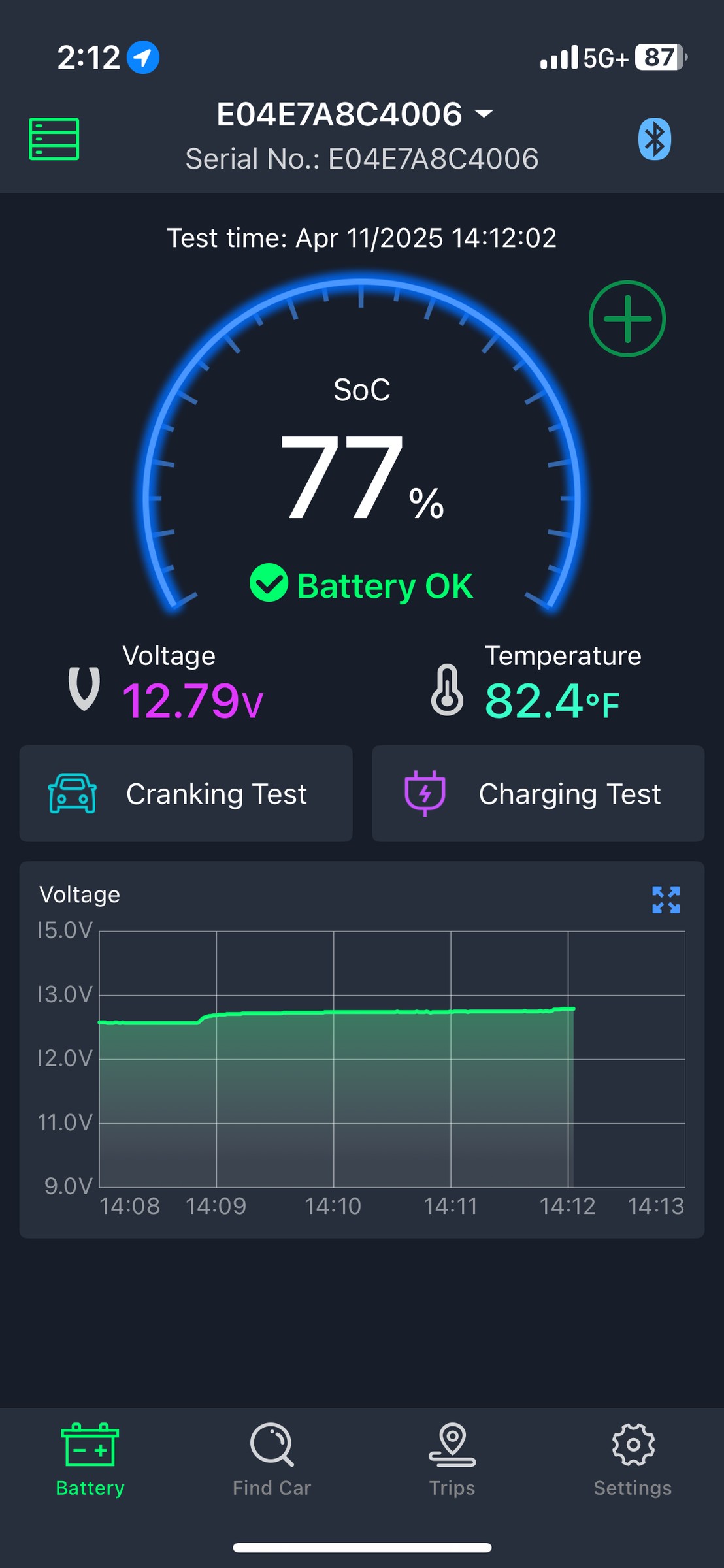Tap the Bluetooth connection icon
724x1568 pixels.
[654, 139]
